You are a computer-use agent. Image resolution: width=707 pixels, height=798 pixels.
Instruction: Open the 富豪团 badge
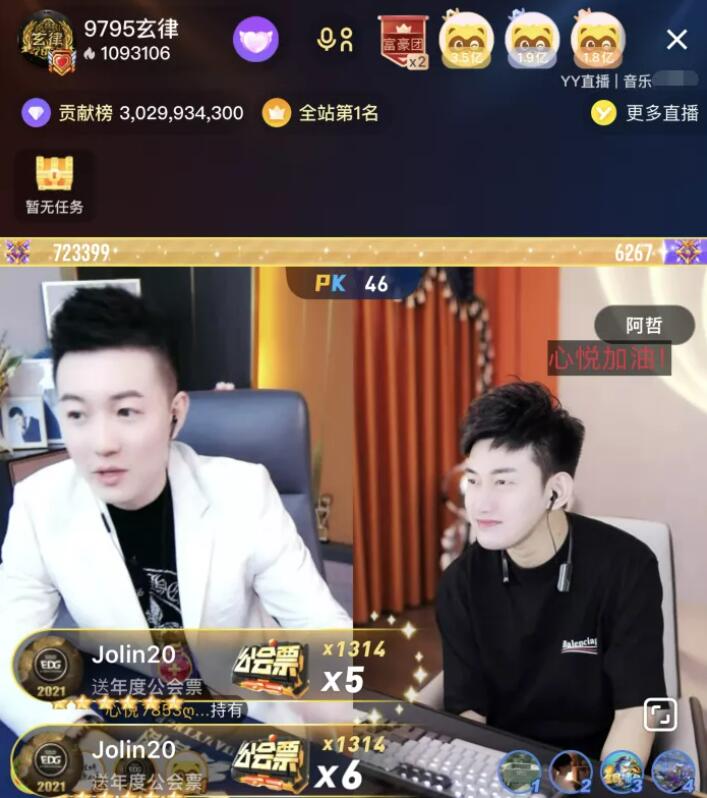click(x=404, y=41)
